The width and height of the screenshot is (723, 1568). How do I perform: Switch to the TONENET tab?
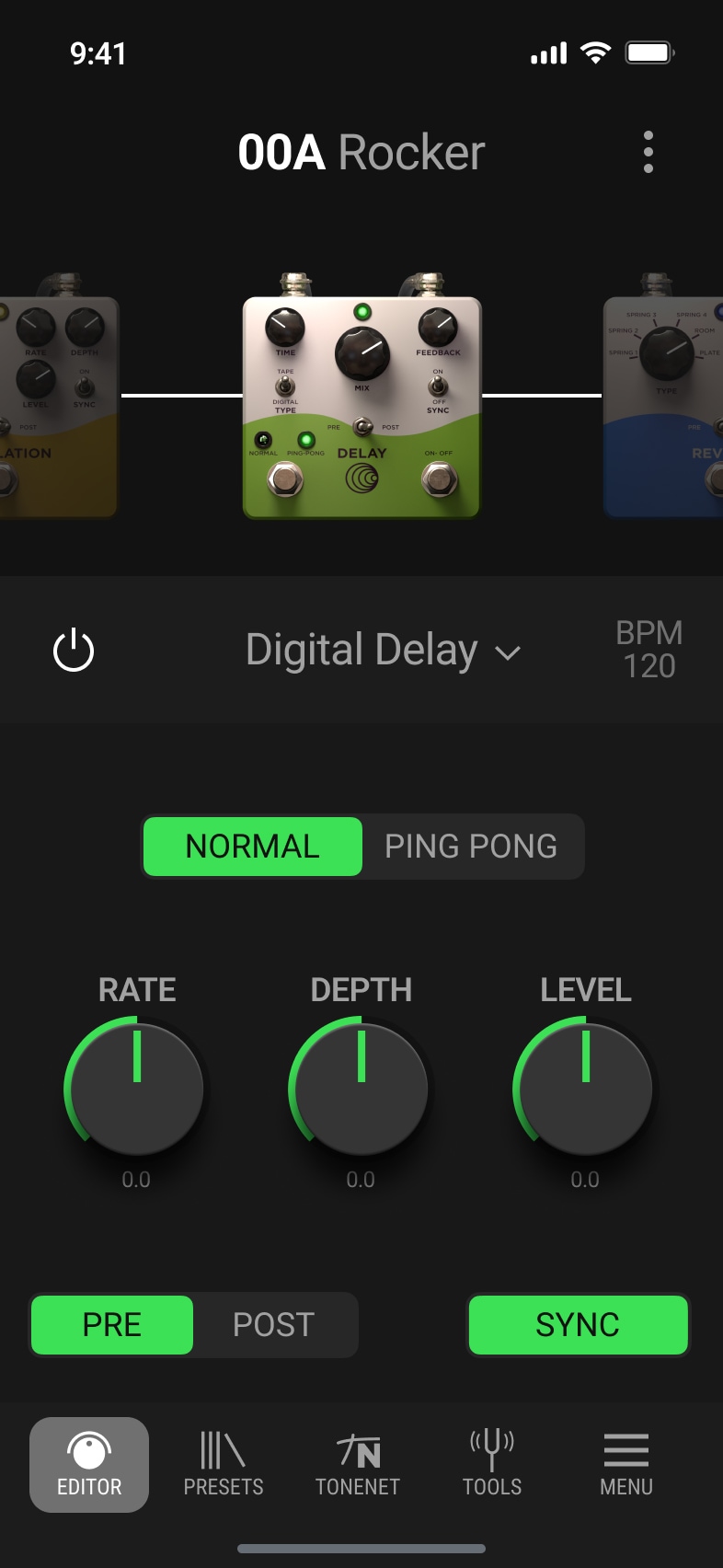click(358, 1465)
